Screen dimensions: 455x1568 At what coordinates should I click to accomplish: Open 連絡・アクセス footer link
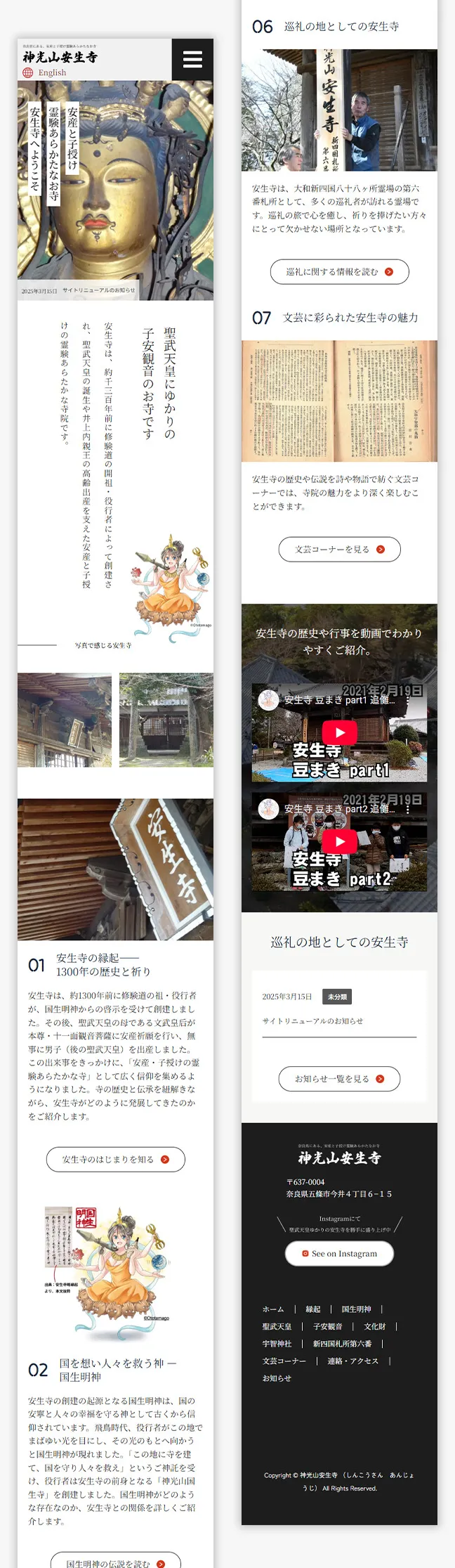(353, 1361)
